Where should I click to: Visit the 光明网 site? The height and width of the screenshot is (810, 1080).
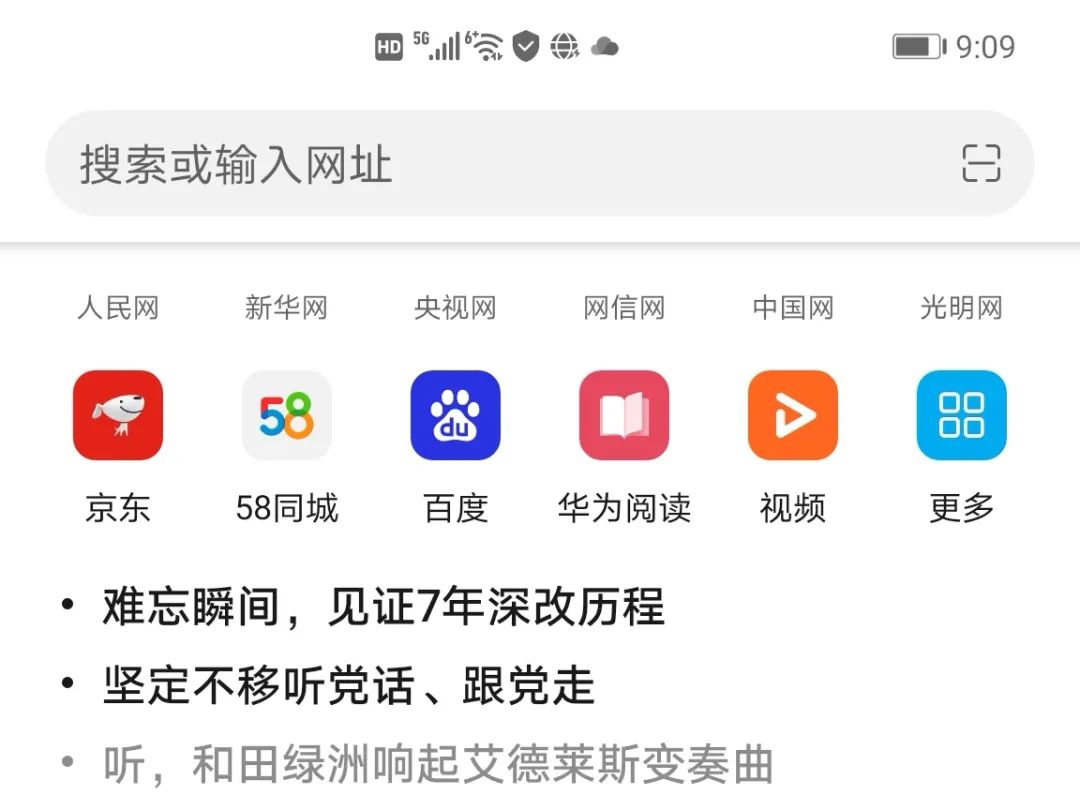961,308
